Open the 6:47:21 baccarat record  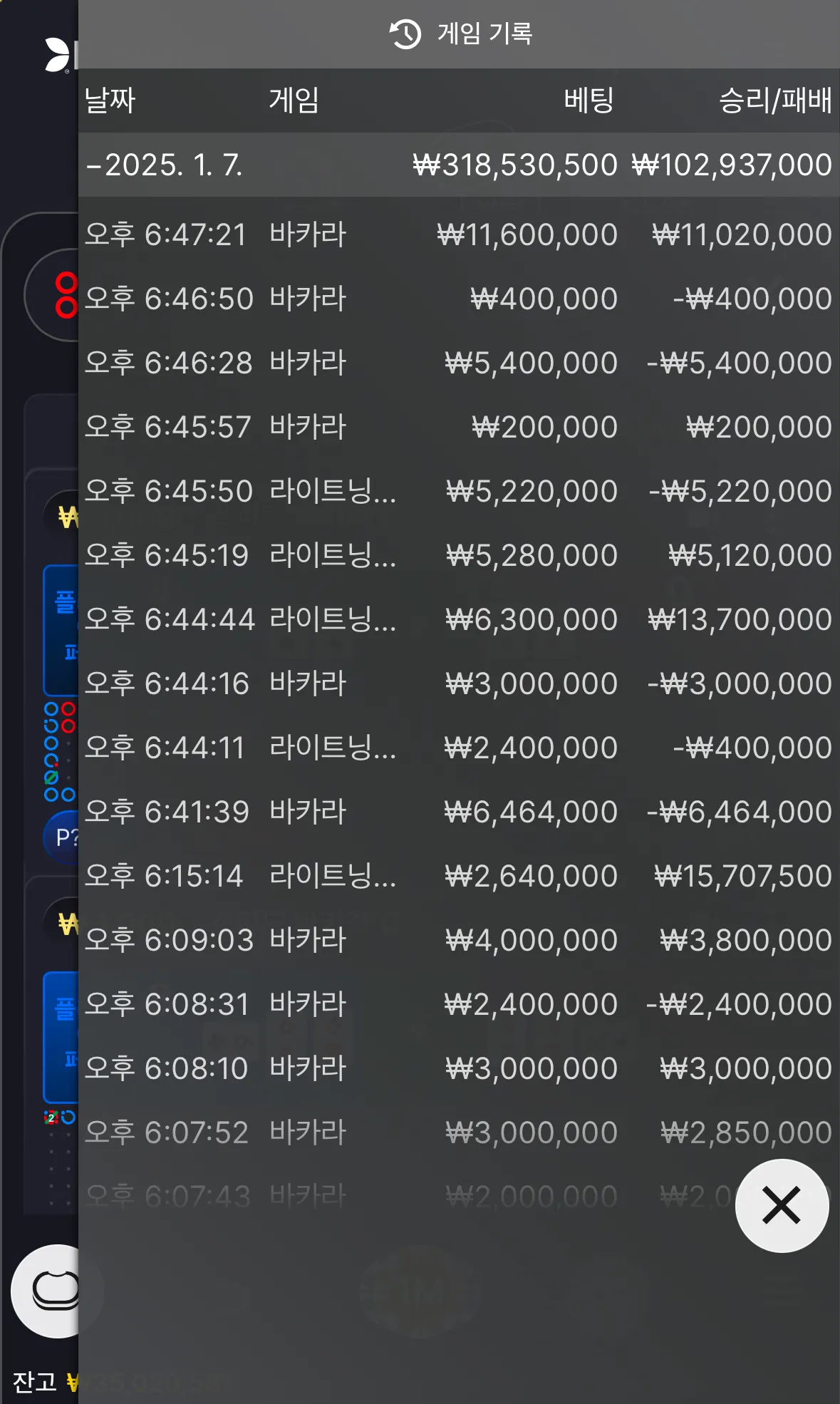pos(459,234)
